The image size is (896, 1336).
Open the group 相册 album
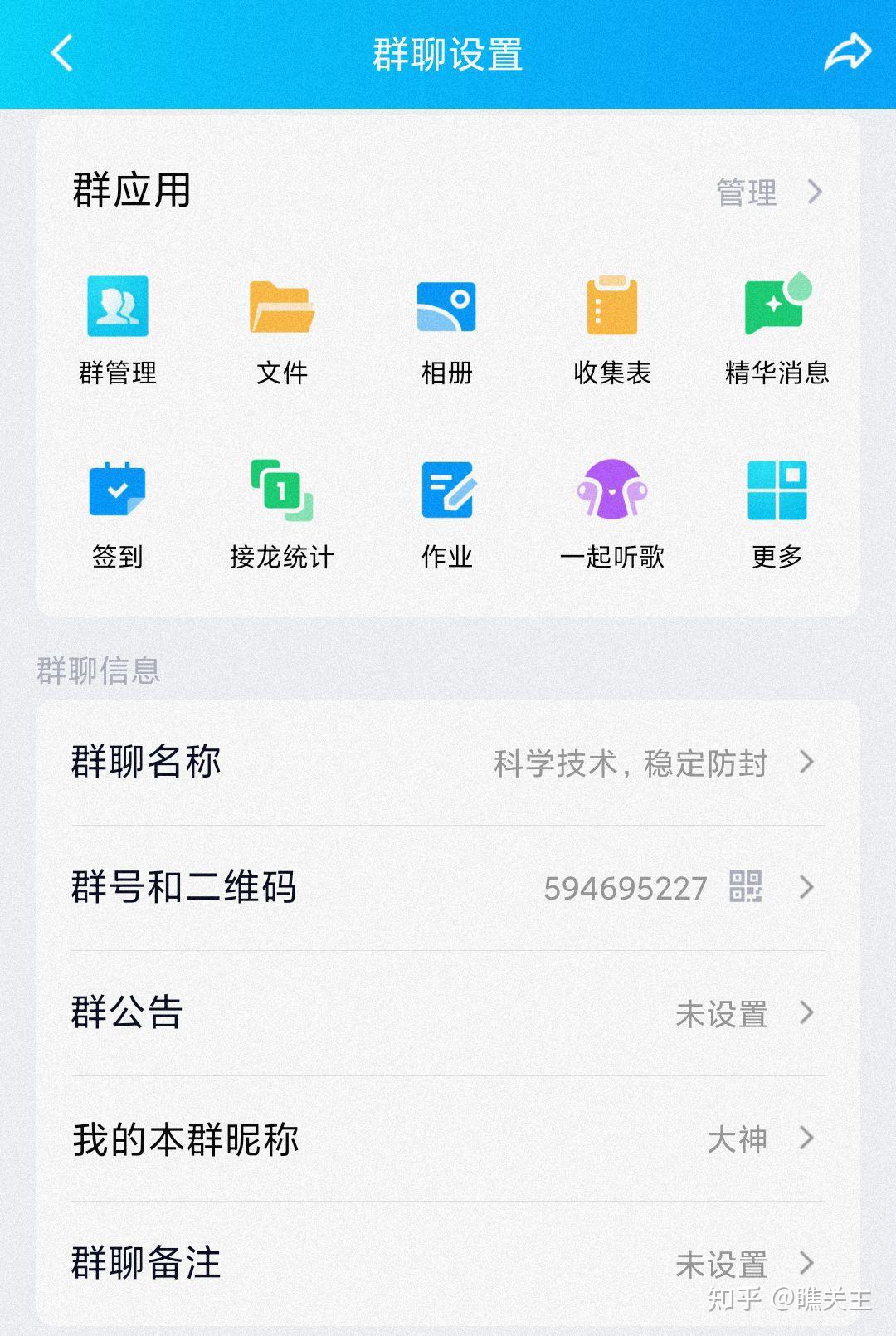coord(446,329)
